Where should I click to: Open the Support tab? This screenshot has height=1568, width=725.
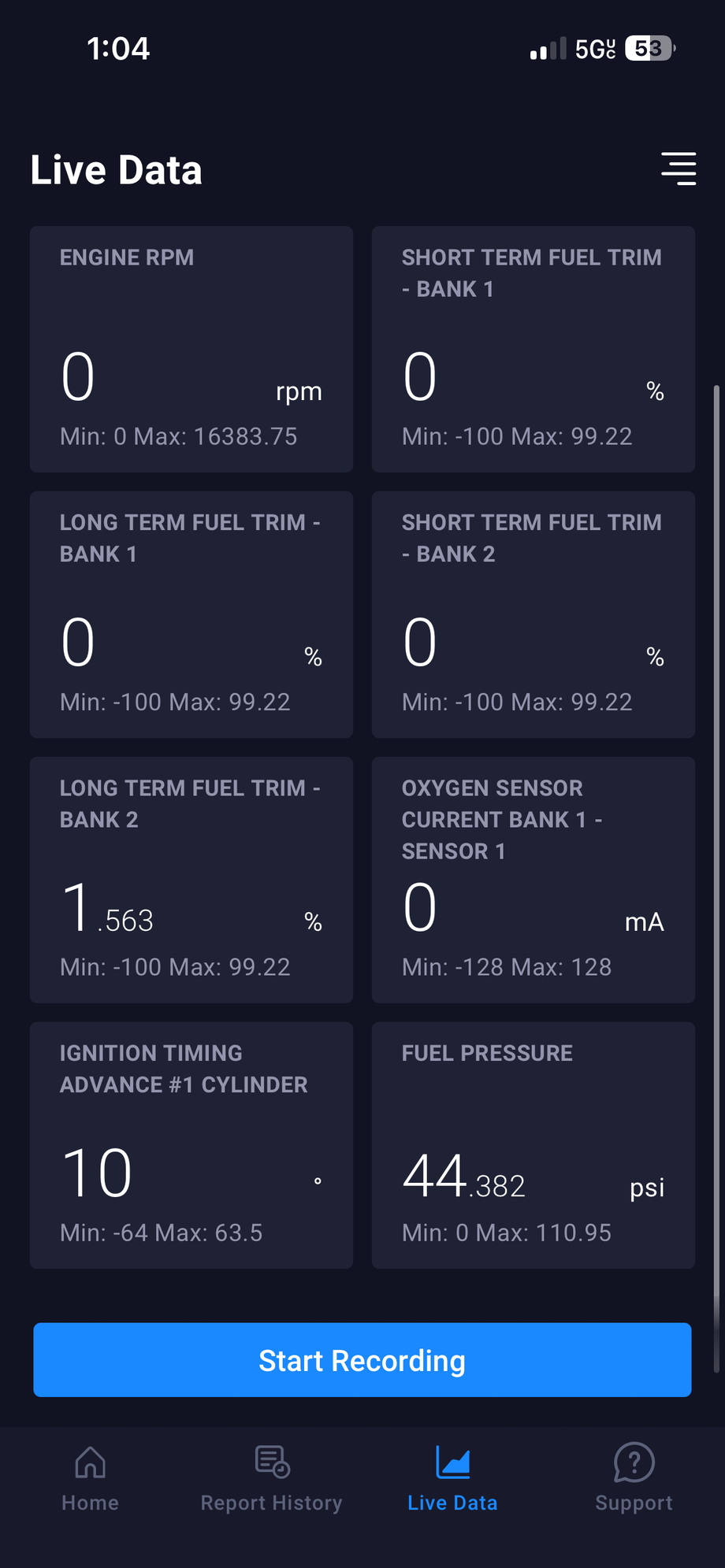point(634,1479)
